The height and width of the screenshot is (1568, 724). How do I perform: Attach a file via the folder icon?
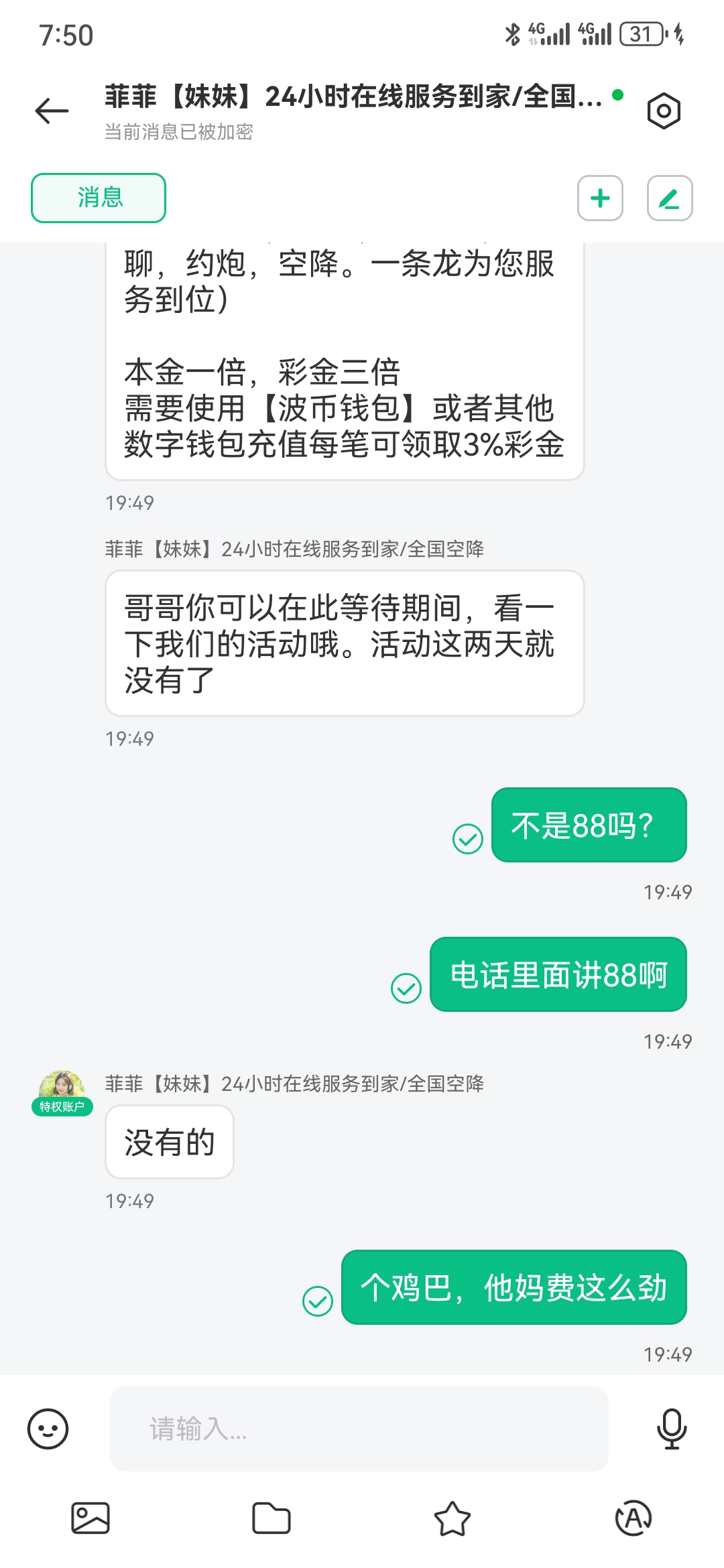point(271,1518)
